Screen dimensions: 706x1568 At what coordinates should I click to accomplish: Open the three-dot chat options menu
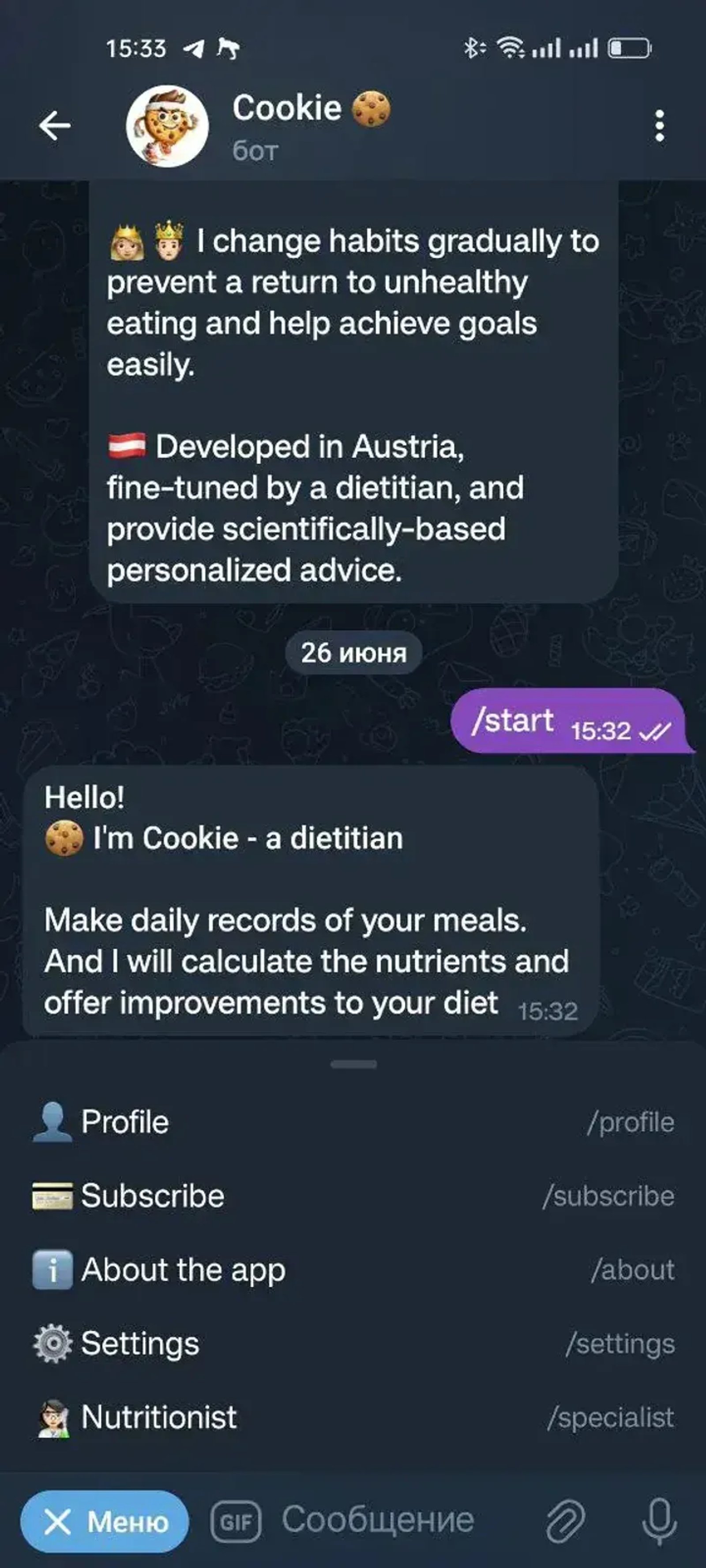tap(659, 125)
